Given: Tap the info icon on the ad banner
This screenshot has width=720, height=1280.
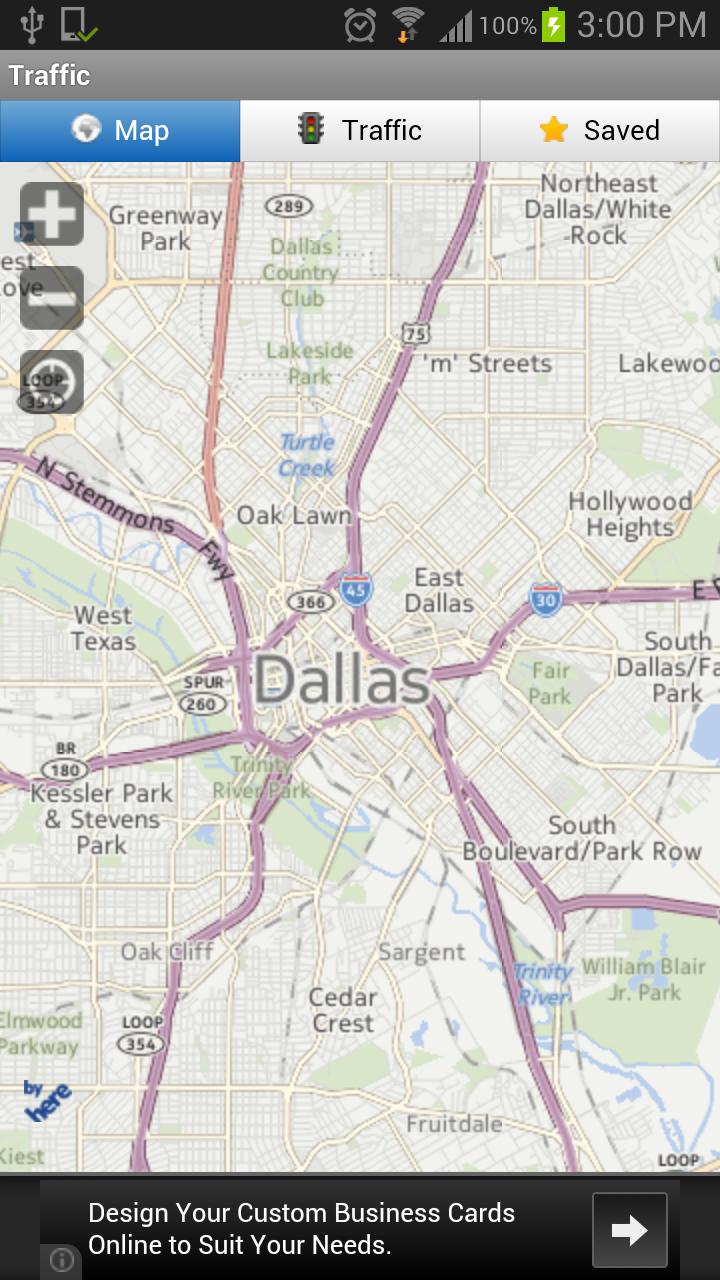Looking at the screenshot, I should (60, 1261).
